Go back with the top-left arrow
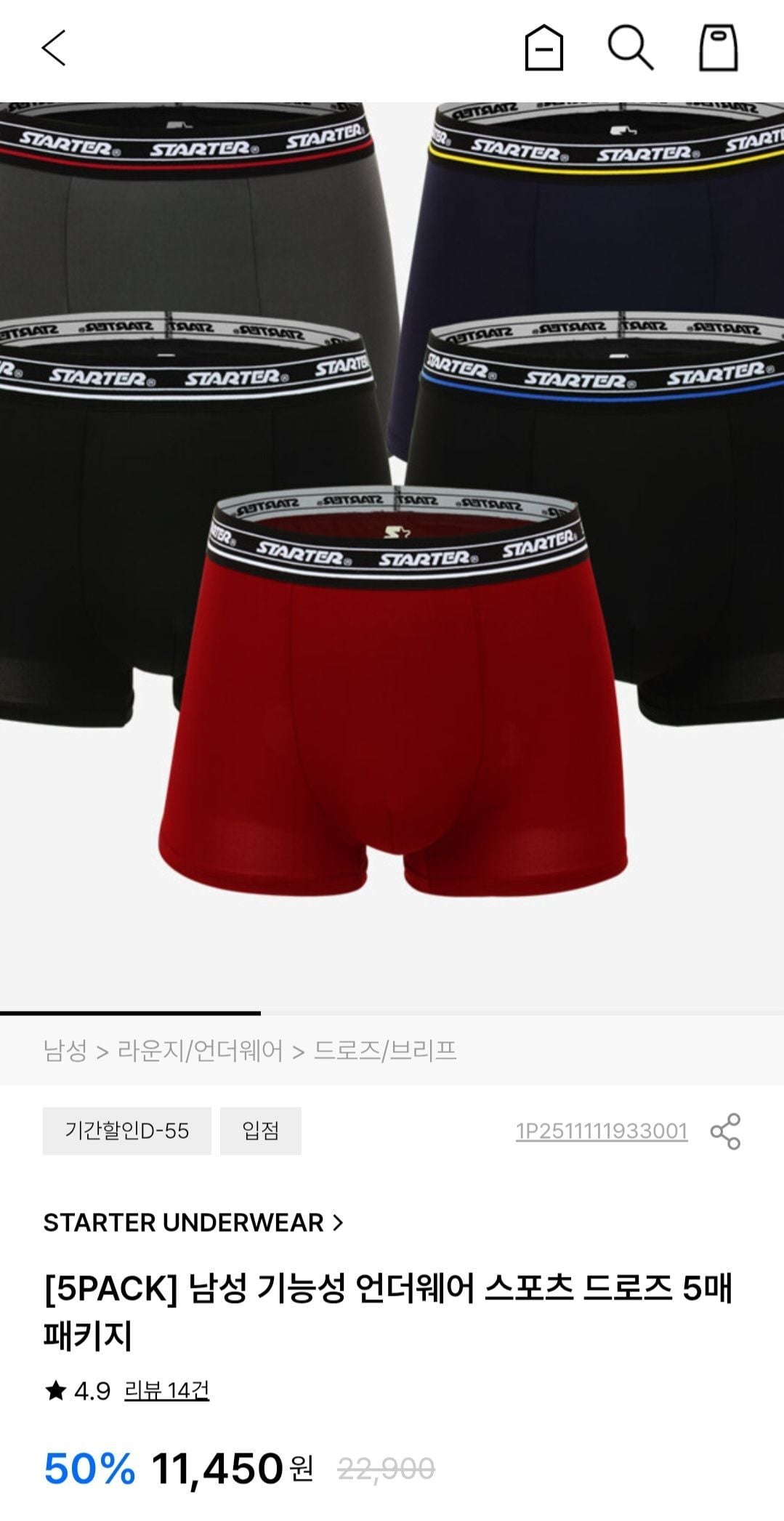 (x=54, y=48)
